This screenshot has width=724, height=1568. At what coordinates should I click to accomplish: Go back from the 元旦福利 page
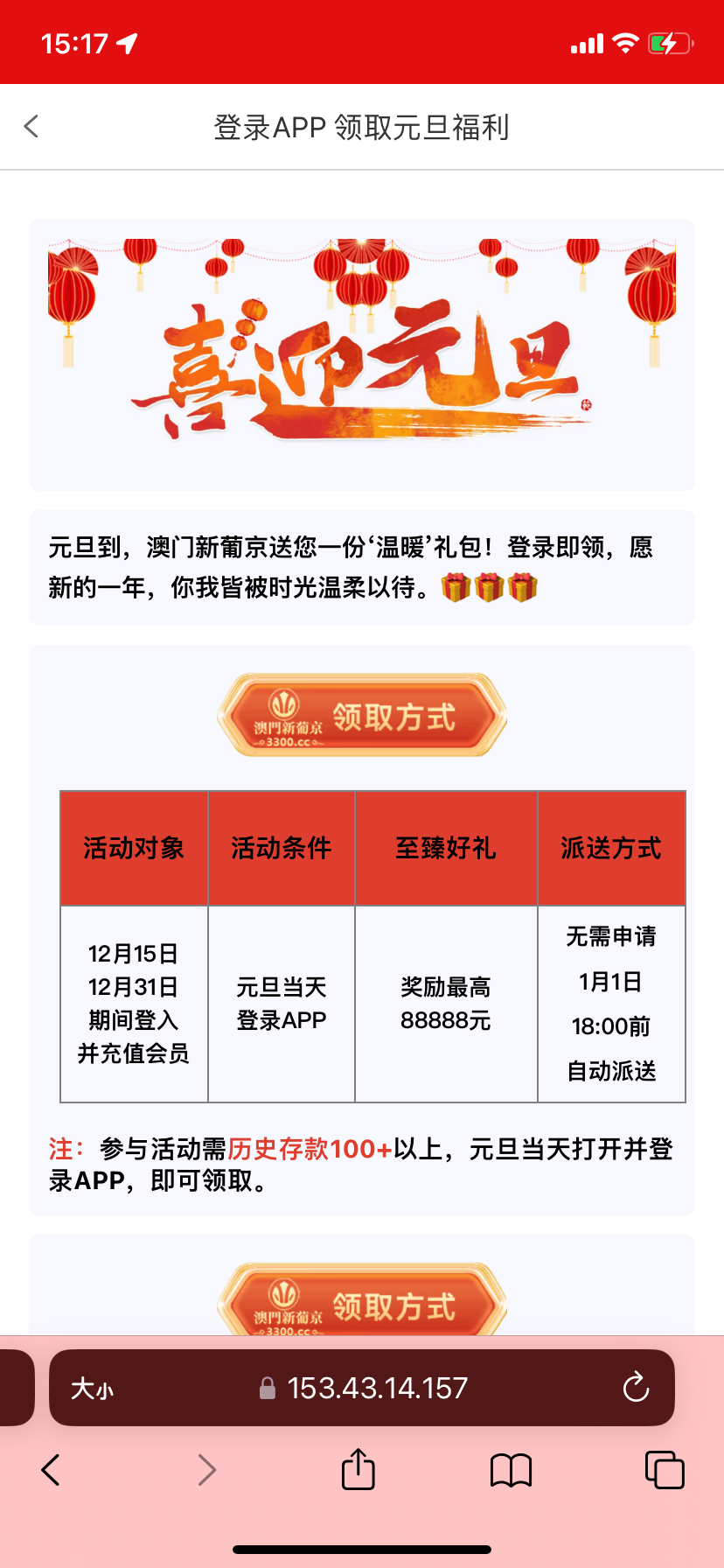(x=31, y=127)
